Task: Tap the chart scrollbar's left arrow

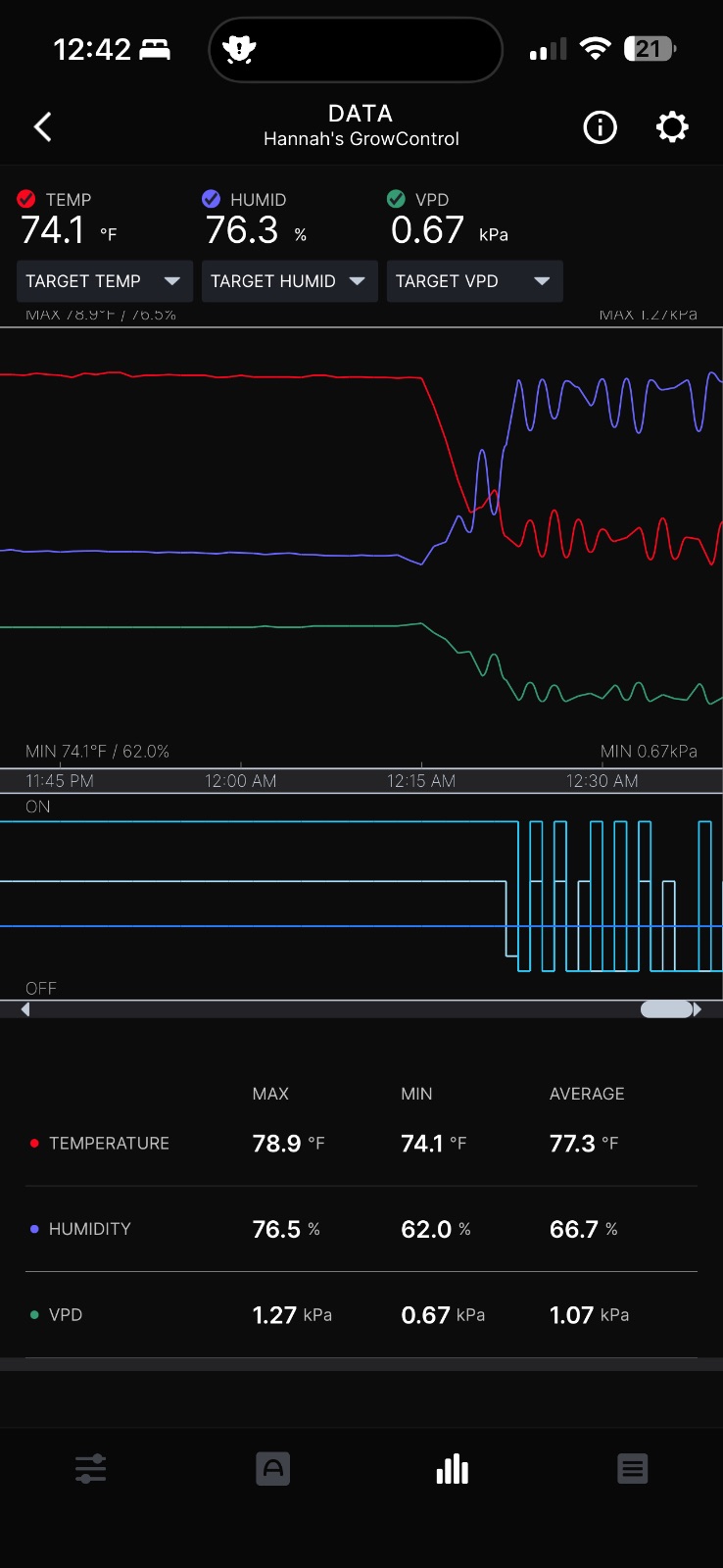Action: click(25, 1009)
